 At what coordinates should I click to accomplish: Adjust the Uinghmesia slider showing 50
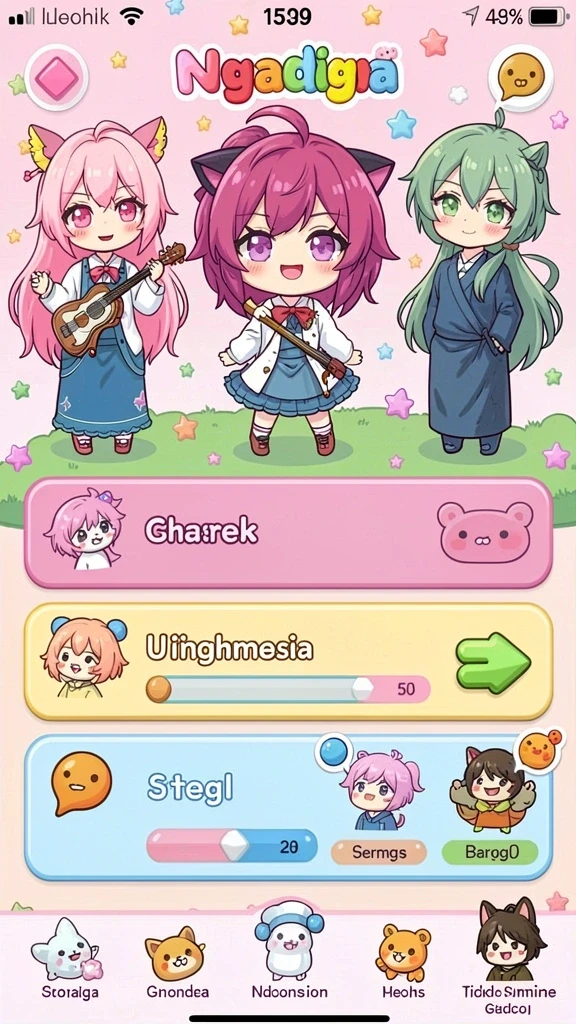click(287, 689)
